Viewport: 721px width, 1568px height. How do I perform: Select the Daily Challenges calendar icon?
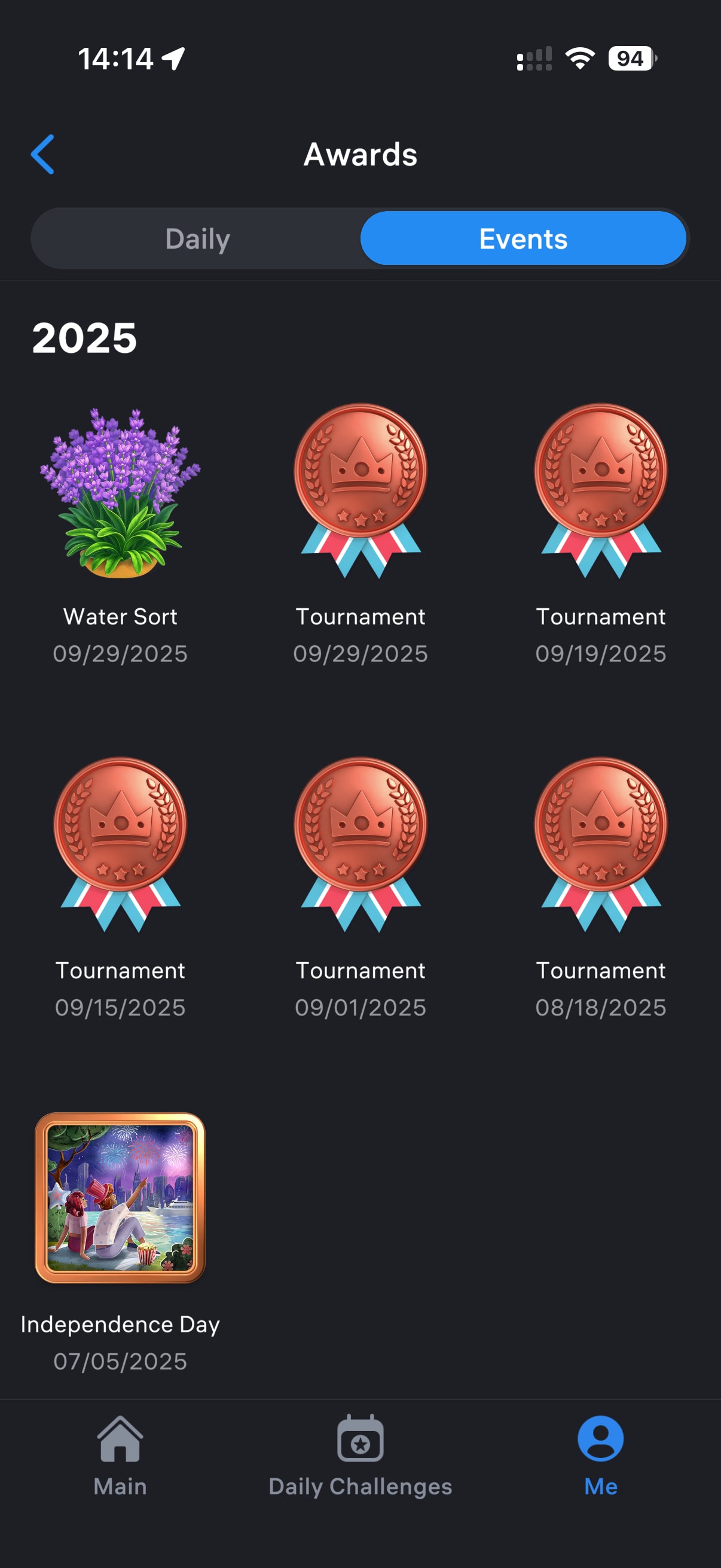pyautogui.click(x=360, y=1442)
